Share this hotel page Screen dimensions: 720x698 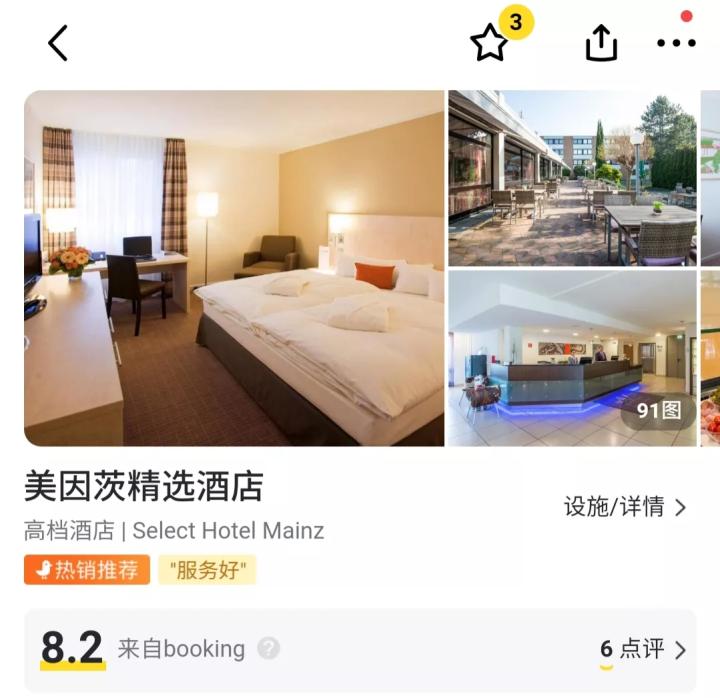pyautogui.click(x=601, y=43)
